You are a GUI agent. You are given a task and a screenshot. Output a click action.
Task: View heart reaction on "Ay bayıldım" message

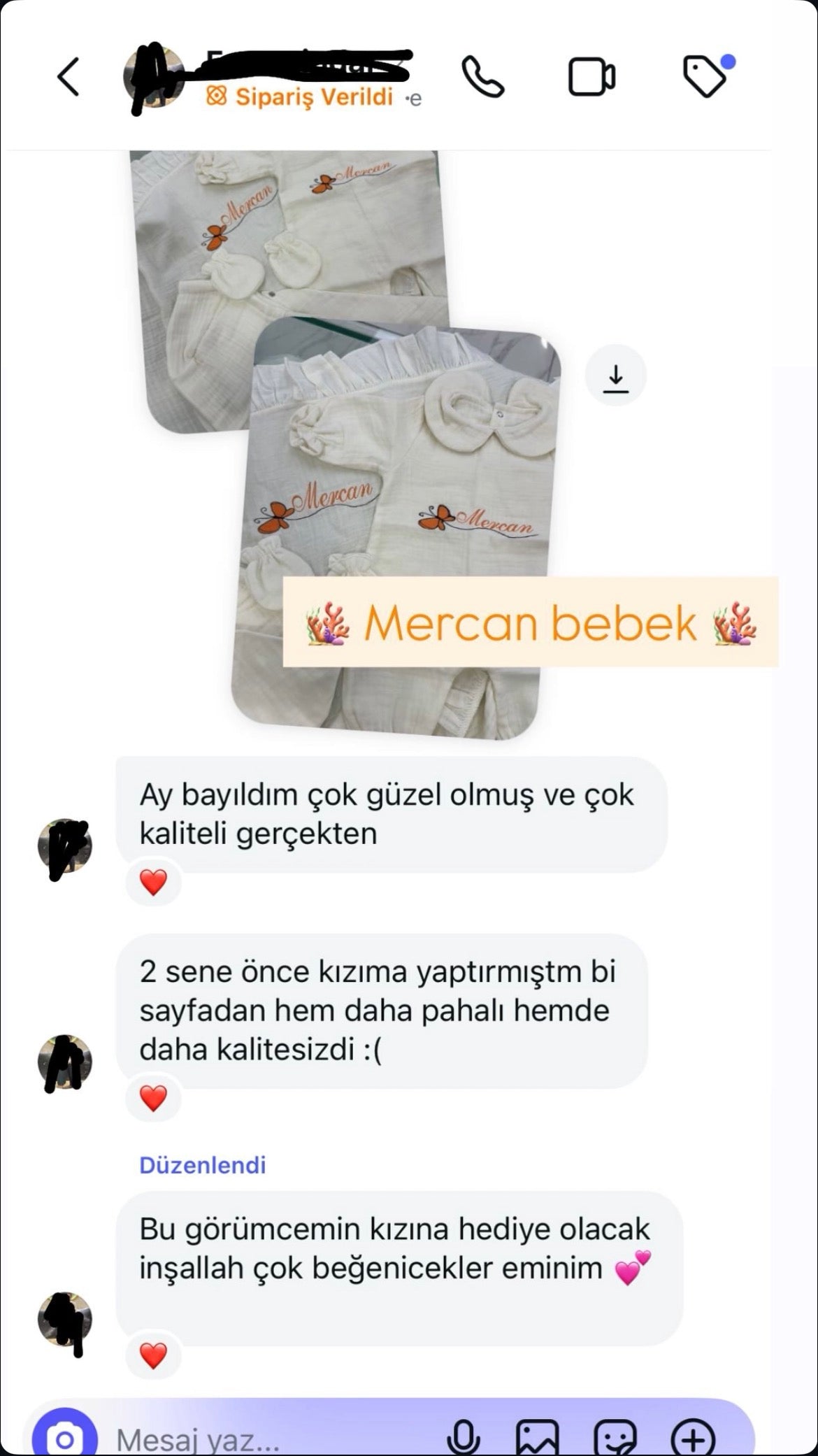coord(153,883)
